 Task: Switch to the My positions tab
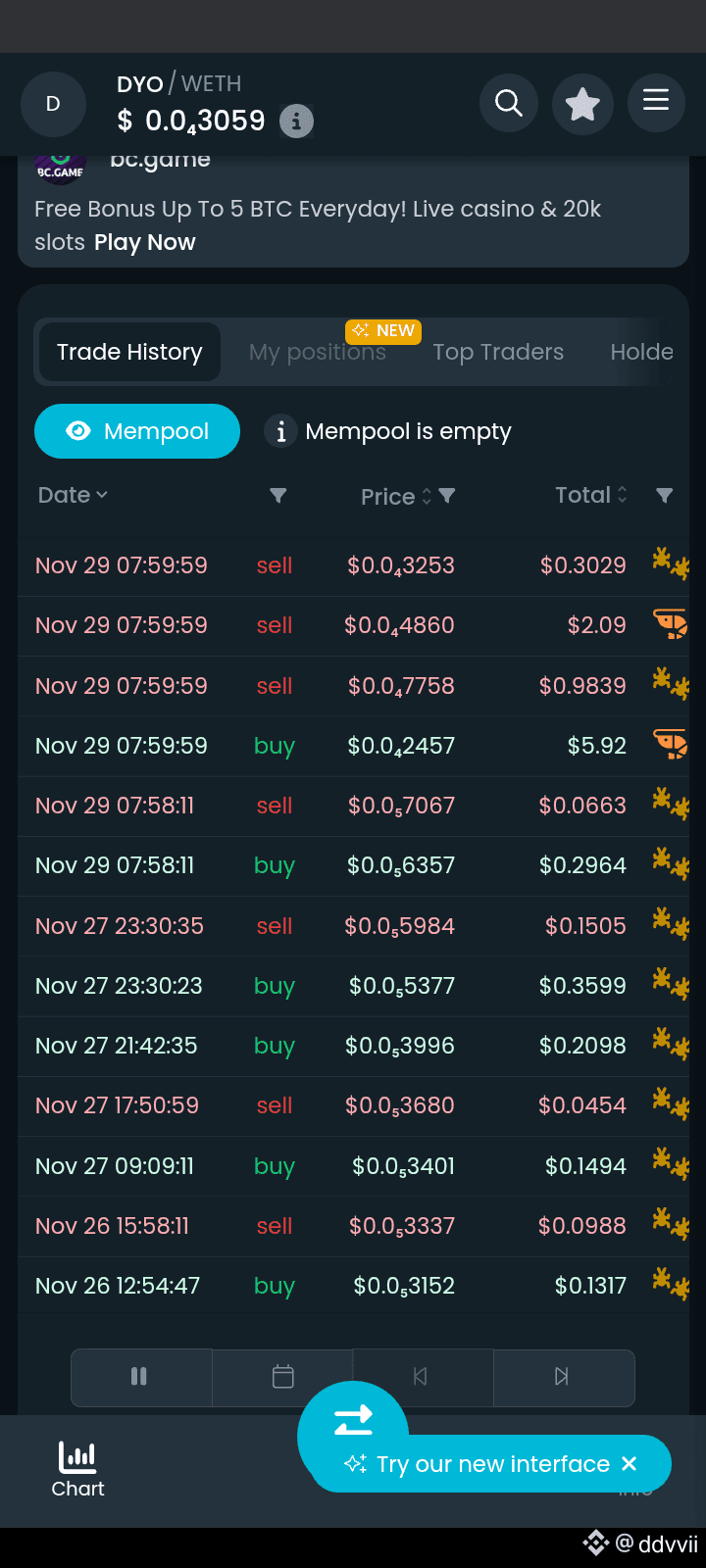pos(317,352)
